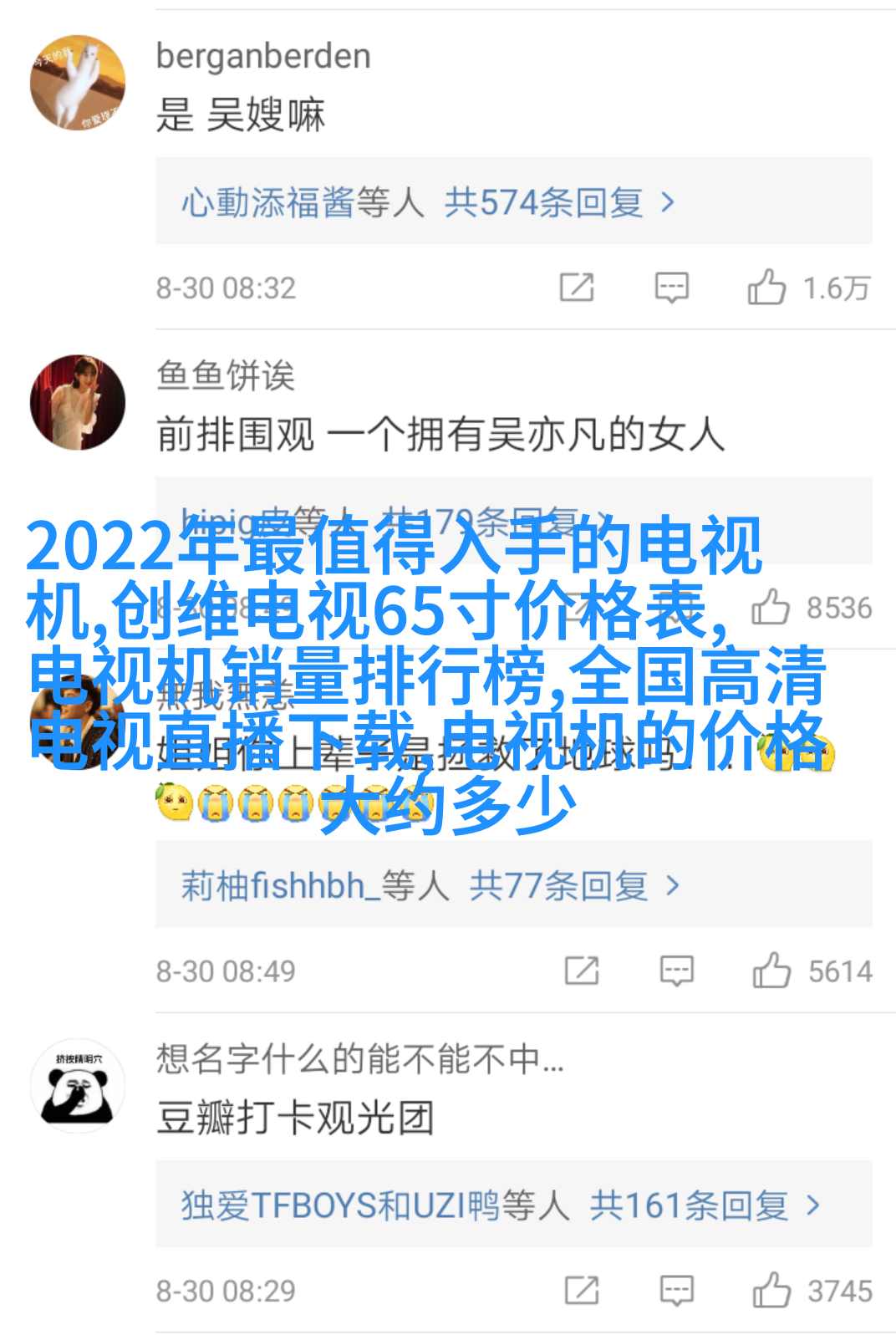This screenshot has width=896, height=1335.
Task: Repost the comment from 8-30 08:49
Action: [582, 971]
